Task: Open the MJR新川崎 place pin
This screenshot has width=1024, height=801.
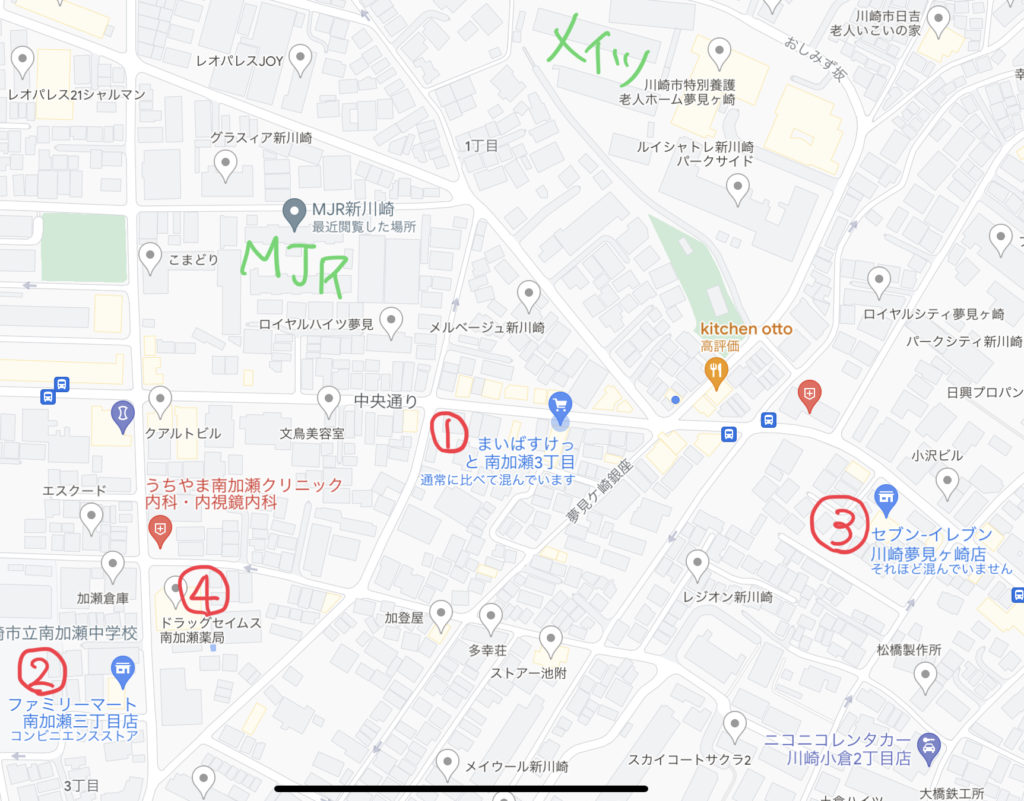Action: click(293, 211)
